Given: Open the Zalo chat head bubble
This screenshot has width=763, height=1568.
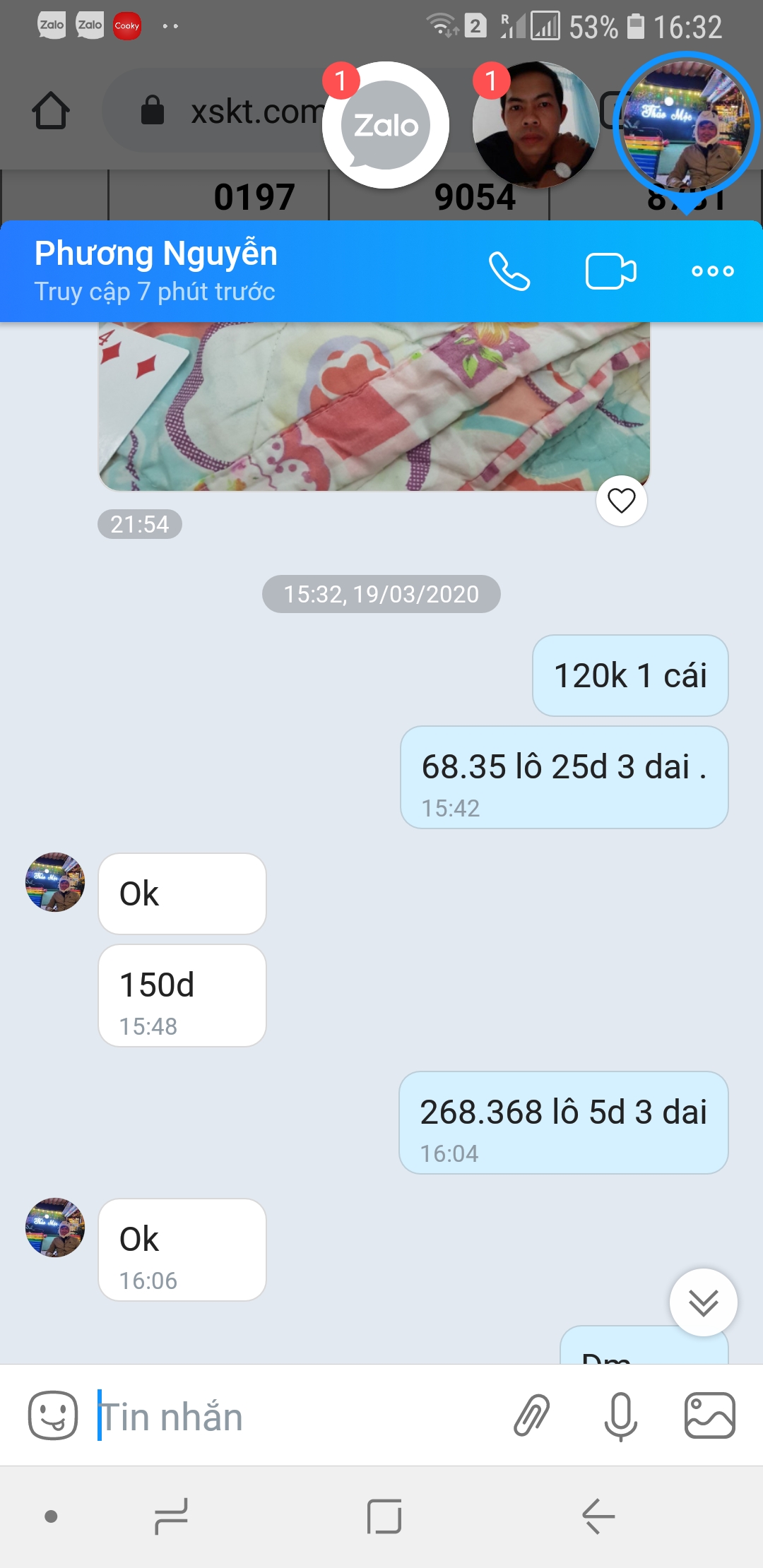Looking at the screenshot, I should click(386, 125).
